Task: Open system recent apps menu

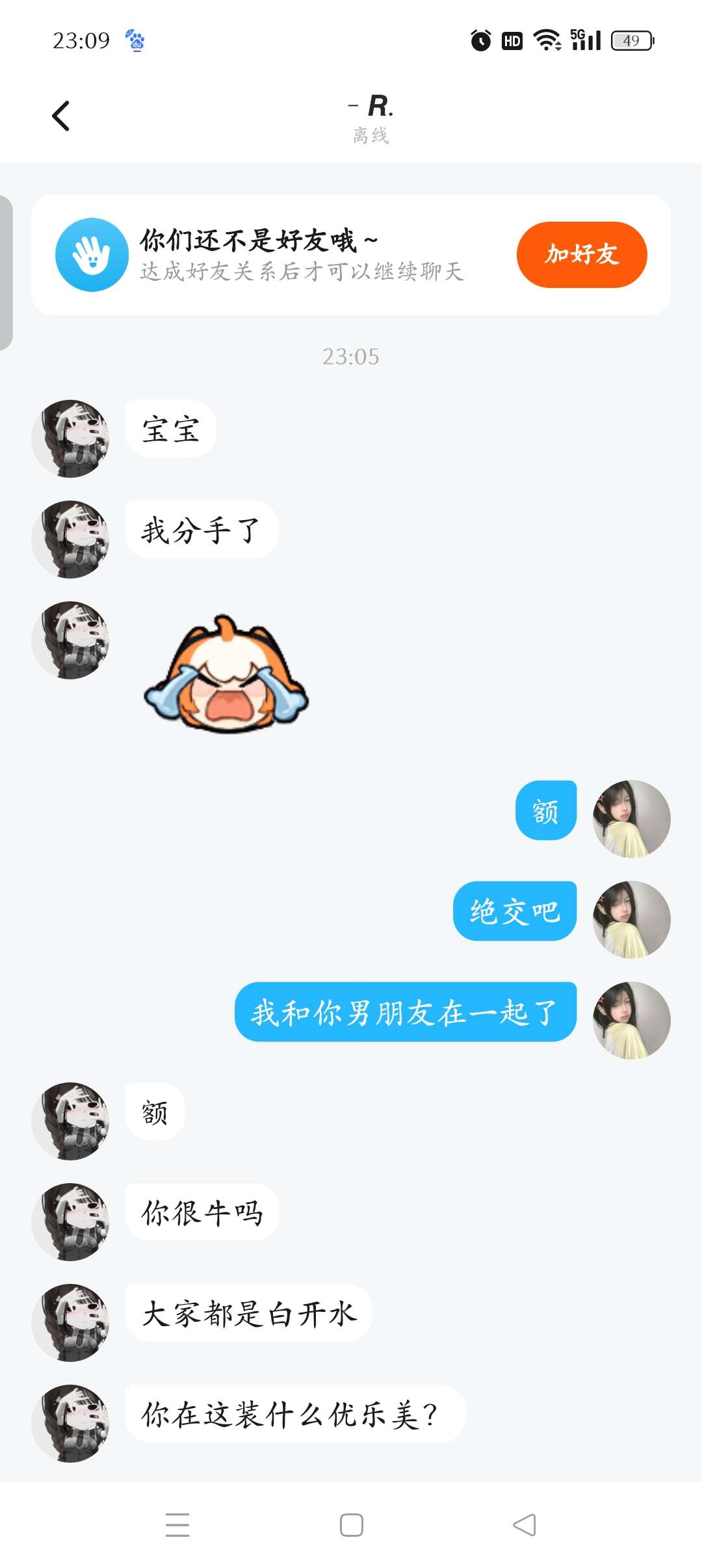Action: tap(177, 1524)
